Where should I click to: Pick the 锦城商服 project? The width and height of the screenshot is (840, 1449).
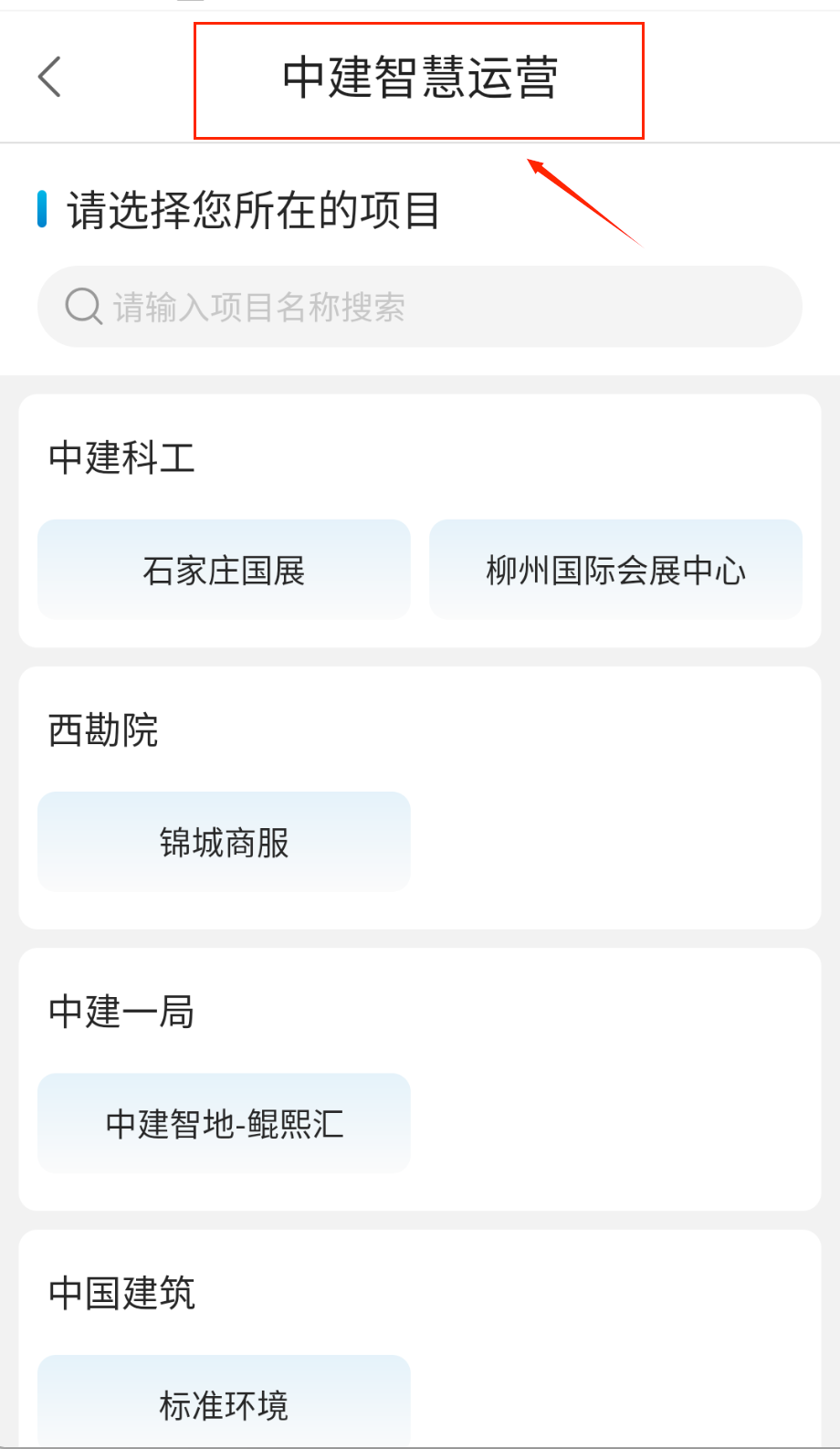[x=224, y=842]
